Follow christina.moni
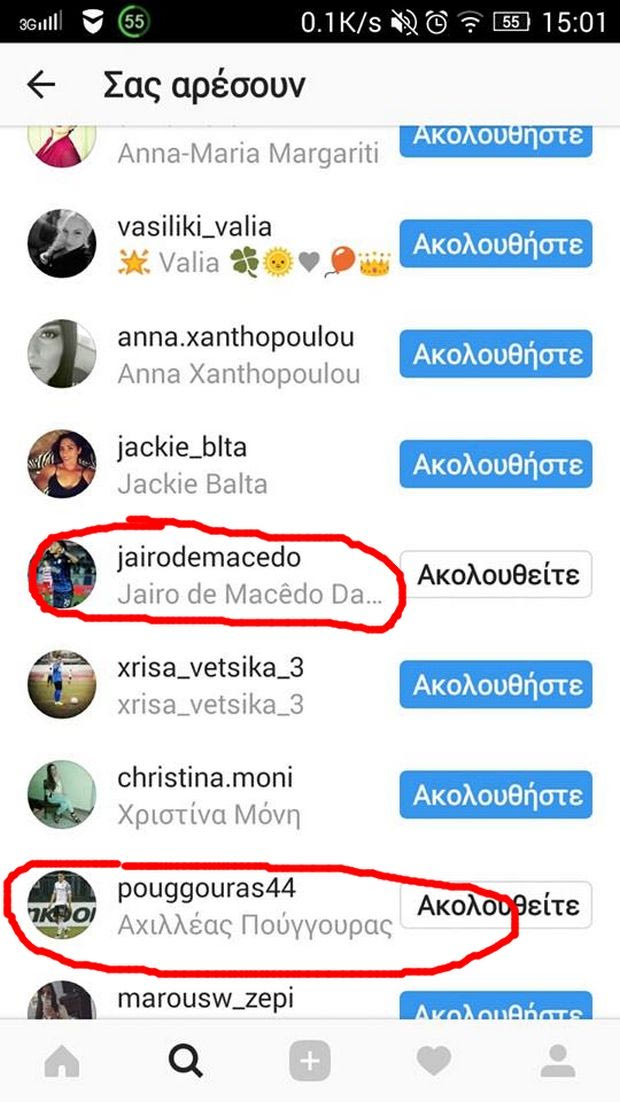 click(496, 795)
